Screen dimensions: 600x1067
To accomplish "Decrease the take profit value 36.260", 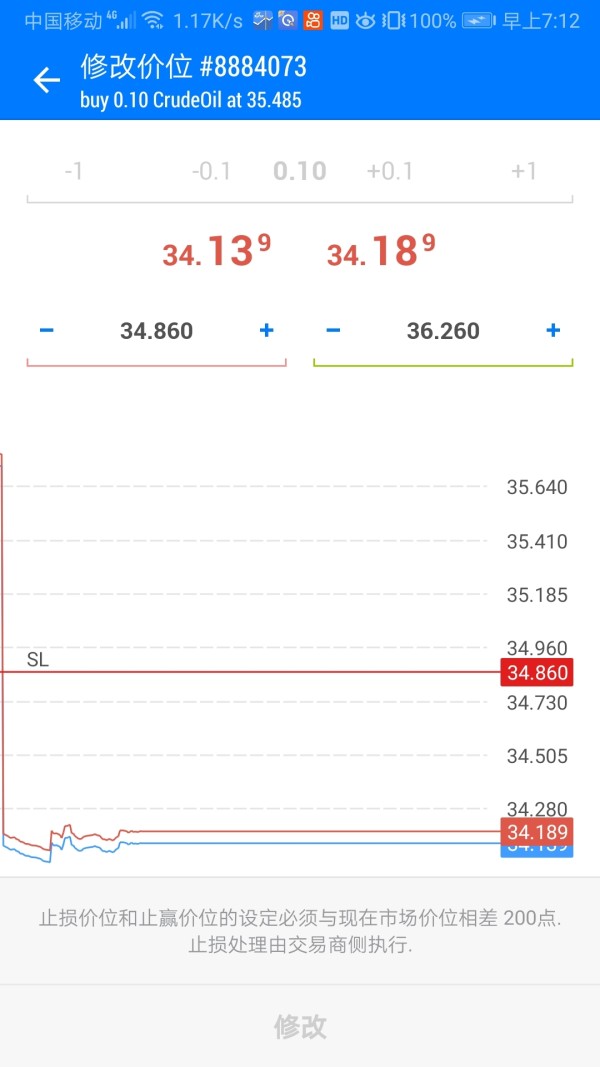I will coord(333,331).
